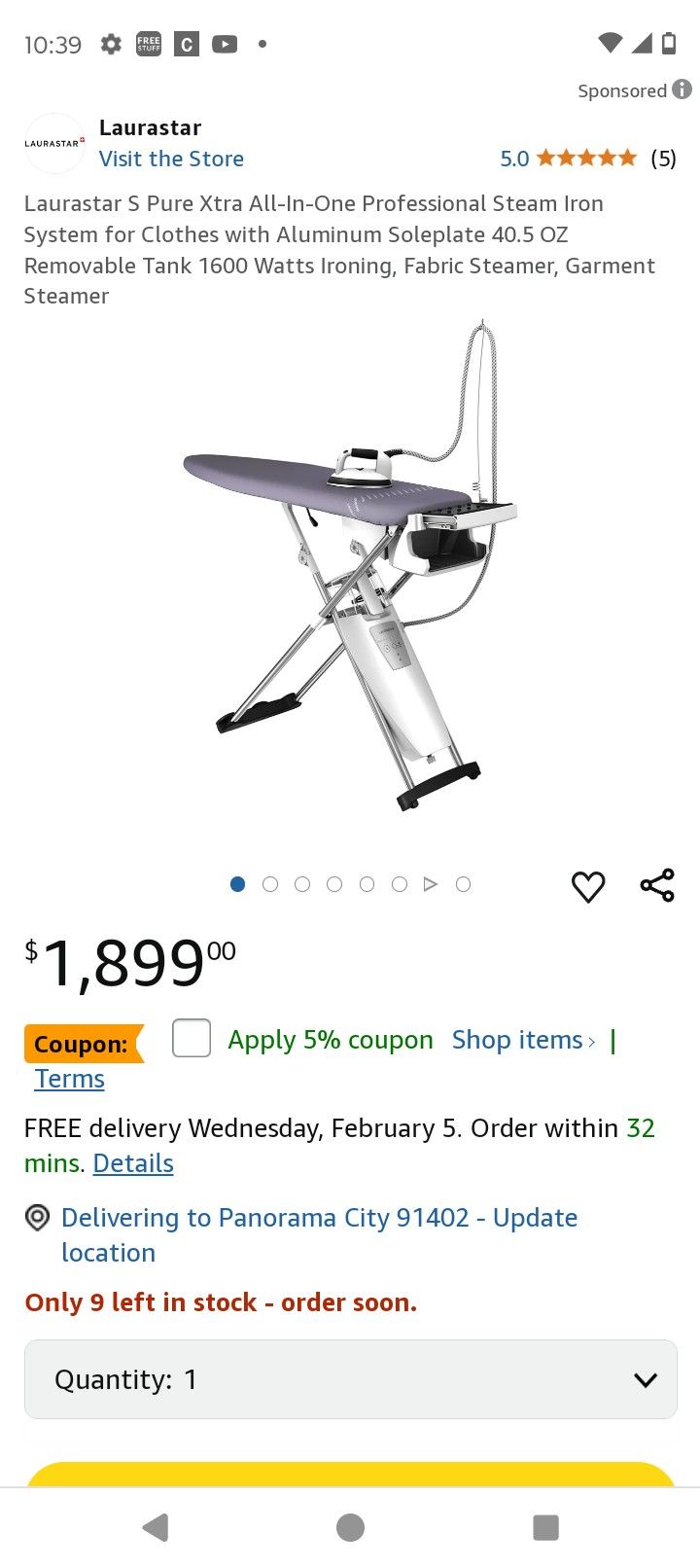This screenshot has height=1568, width=700.
Task: Go to the home screen
Action: [350, 1527]
